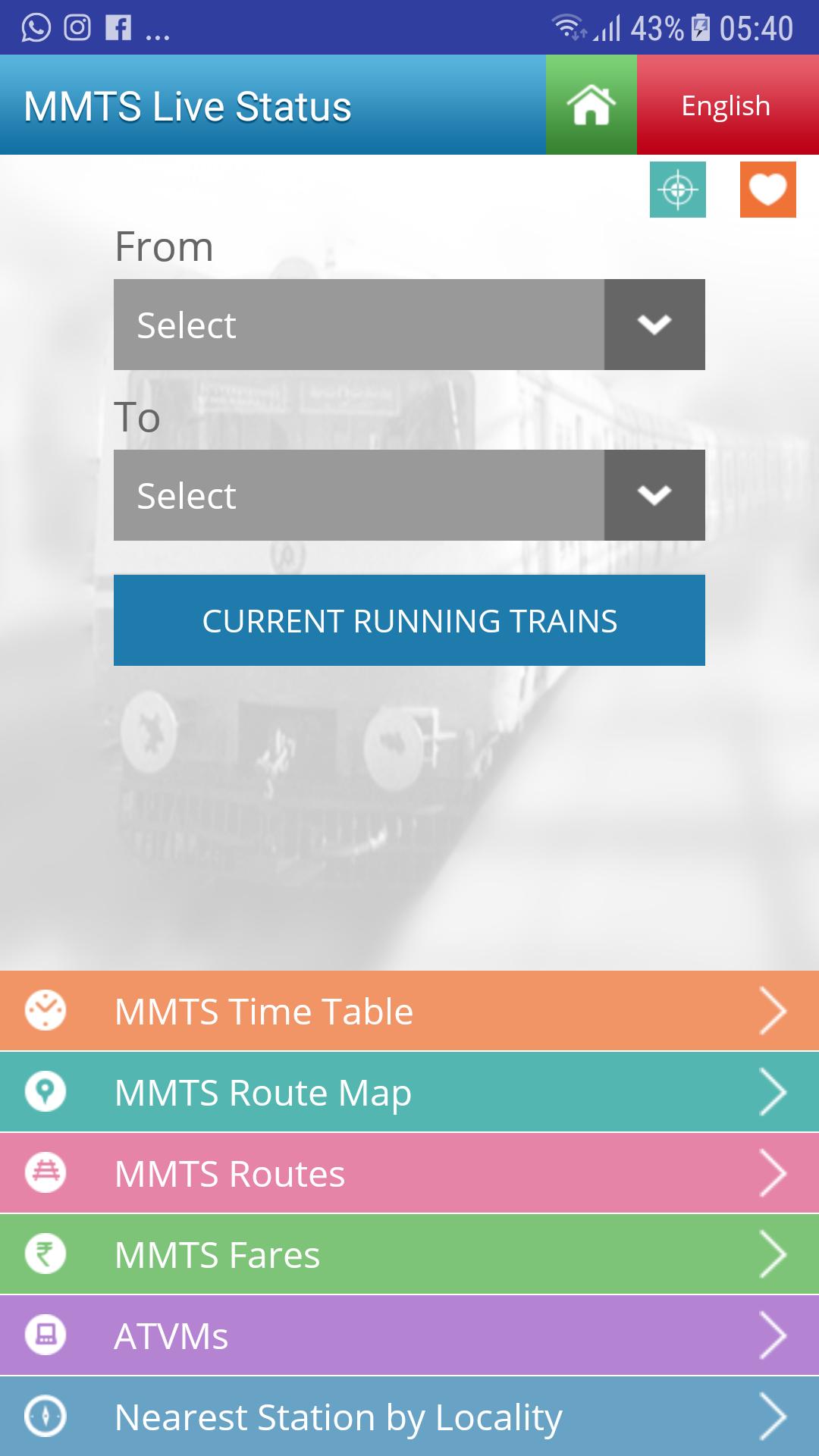Tap the locate target icon
The width and height of the screenshot is (819, 1456).
tap(677, 190)
